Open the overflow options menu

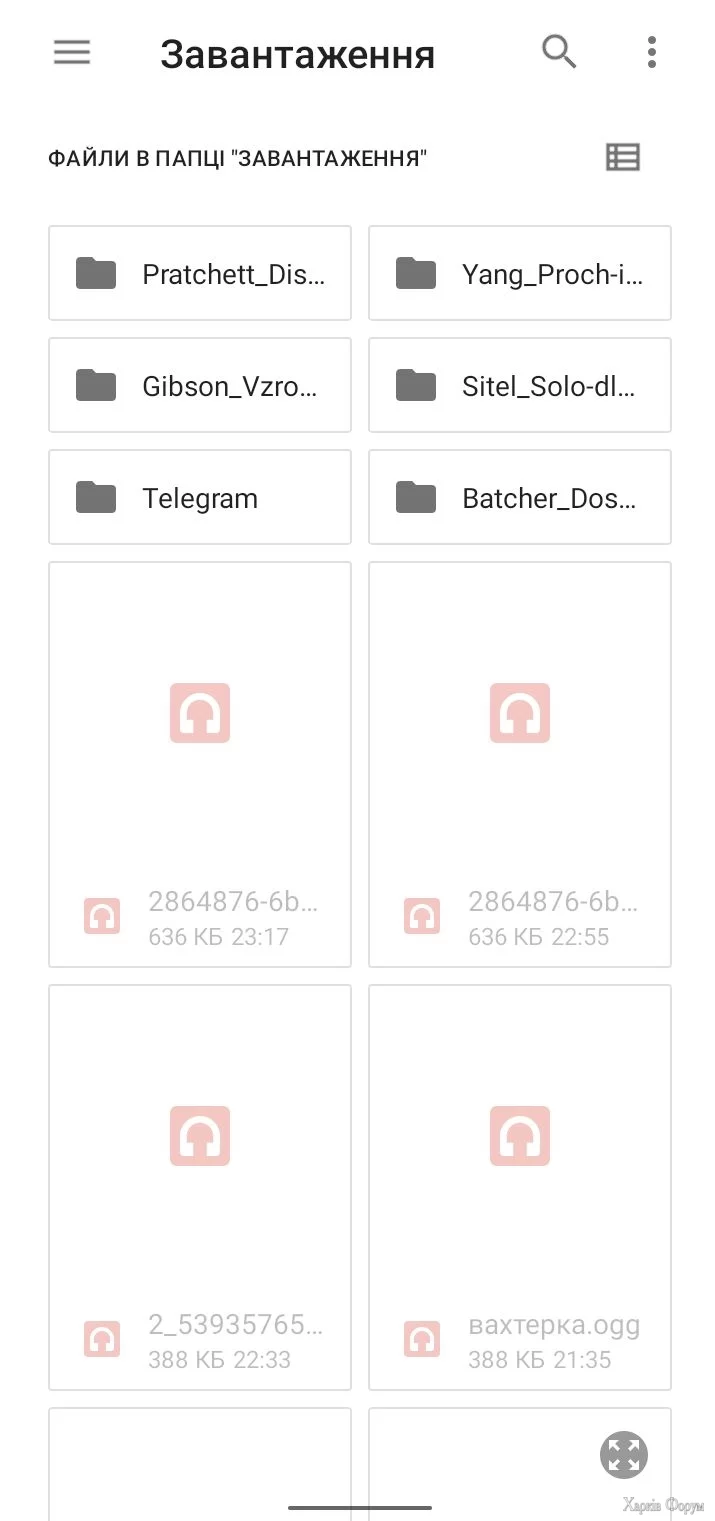651,52
